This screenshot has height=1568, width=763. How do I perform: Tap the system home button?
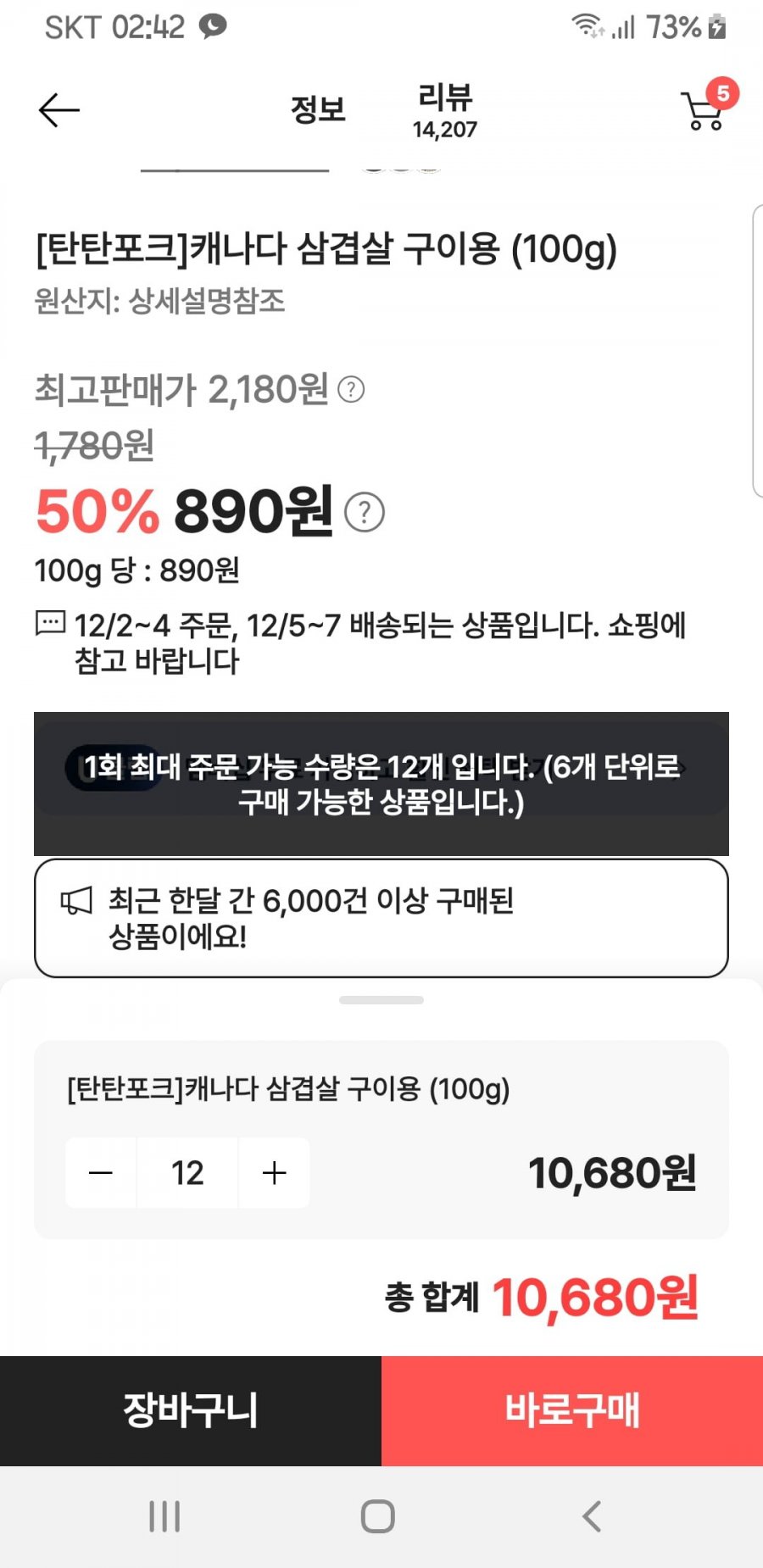[378, 1516]
